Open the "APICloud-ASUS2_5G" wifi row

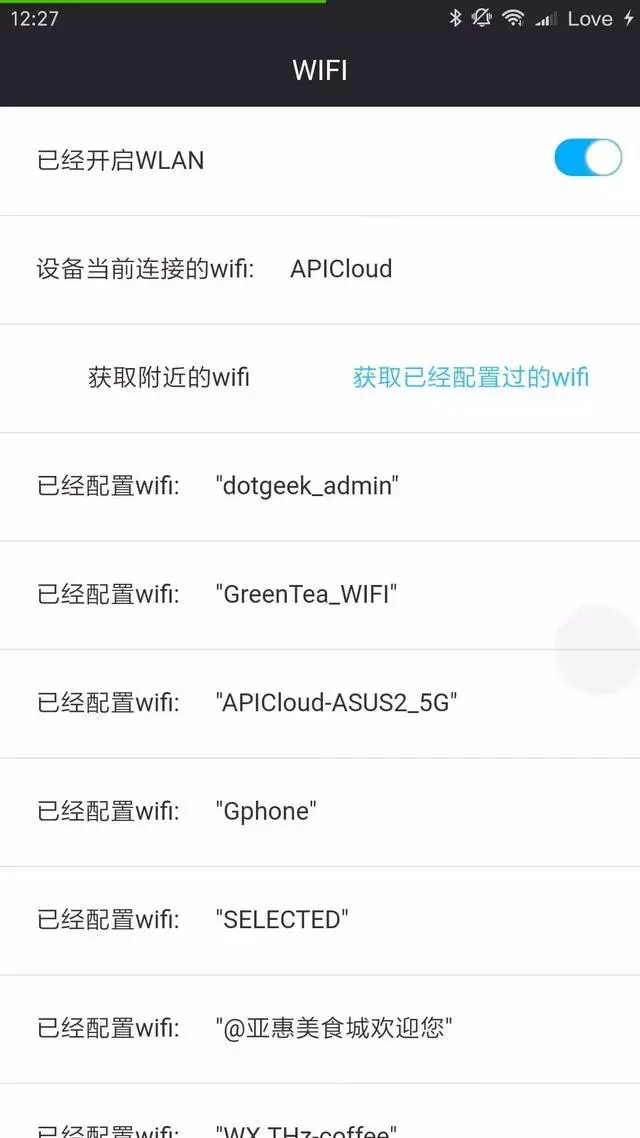click(320, 703)
